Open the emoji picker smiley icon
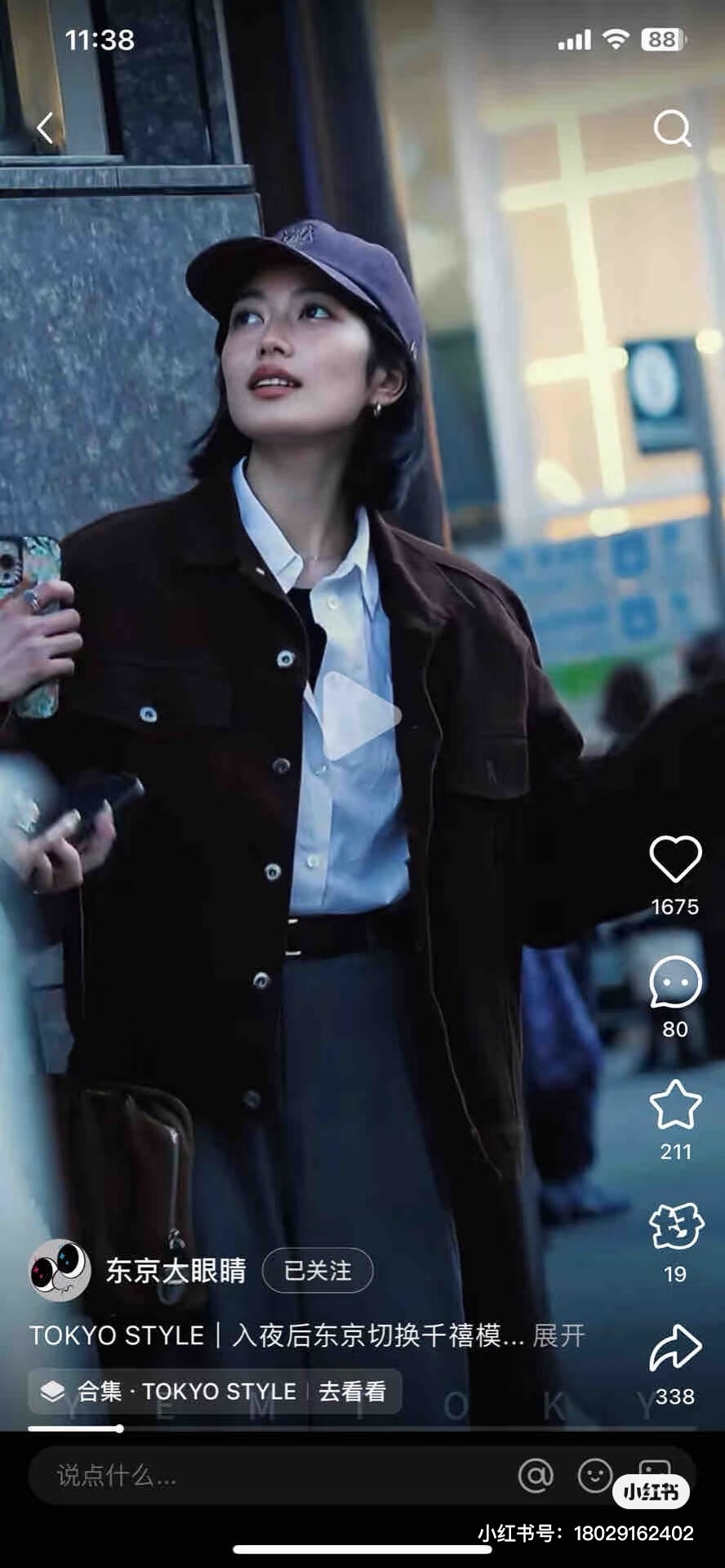725x1568 pixels. [594, 1476]
